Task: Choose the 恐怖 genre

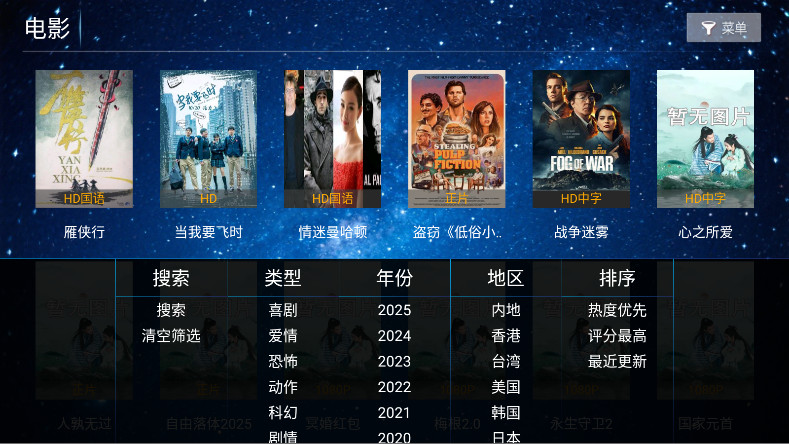Action: coord(283,361)
